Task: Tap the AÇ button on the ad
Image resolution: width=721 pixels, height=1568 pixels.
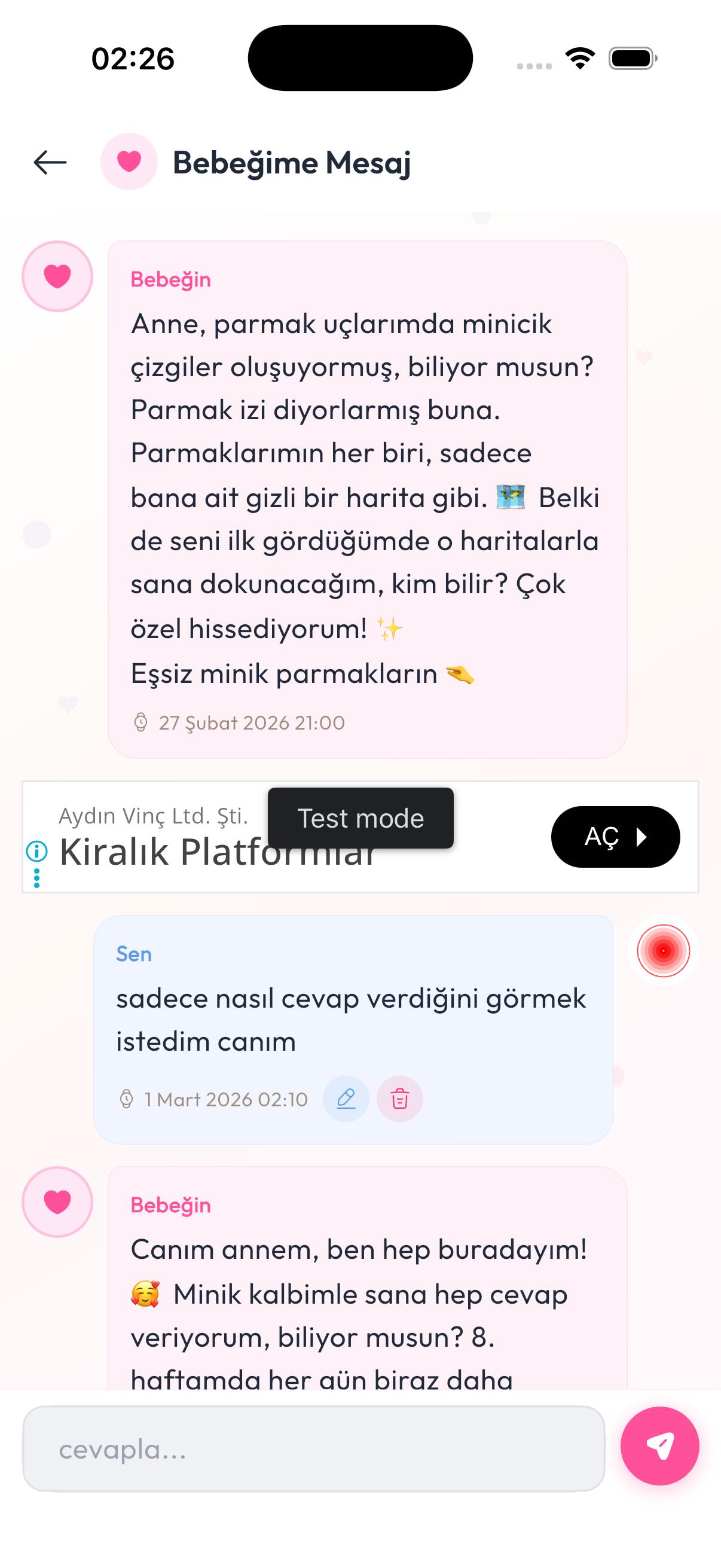Action: [x=615, y=837]
